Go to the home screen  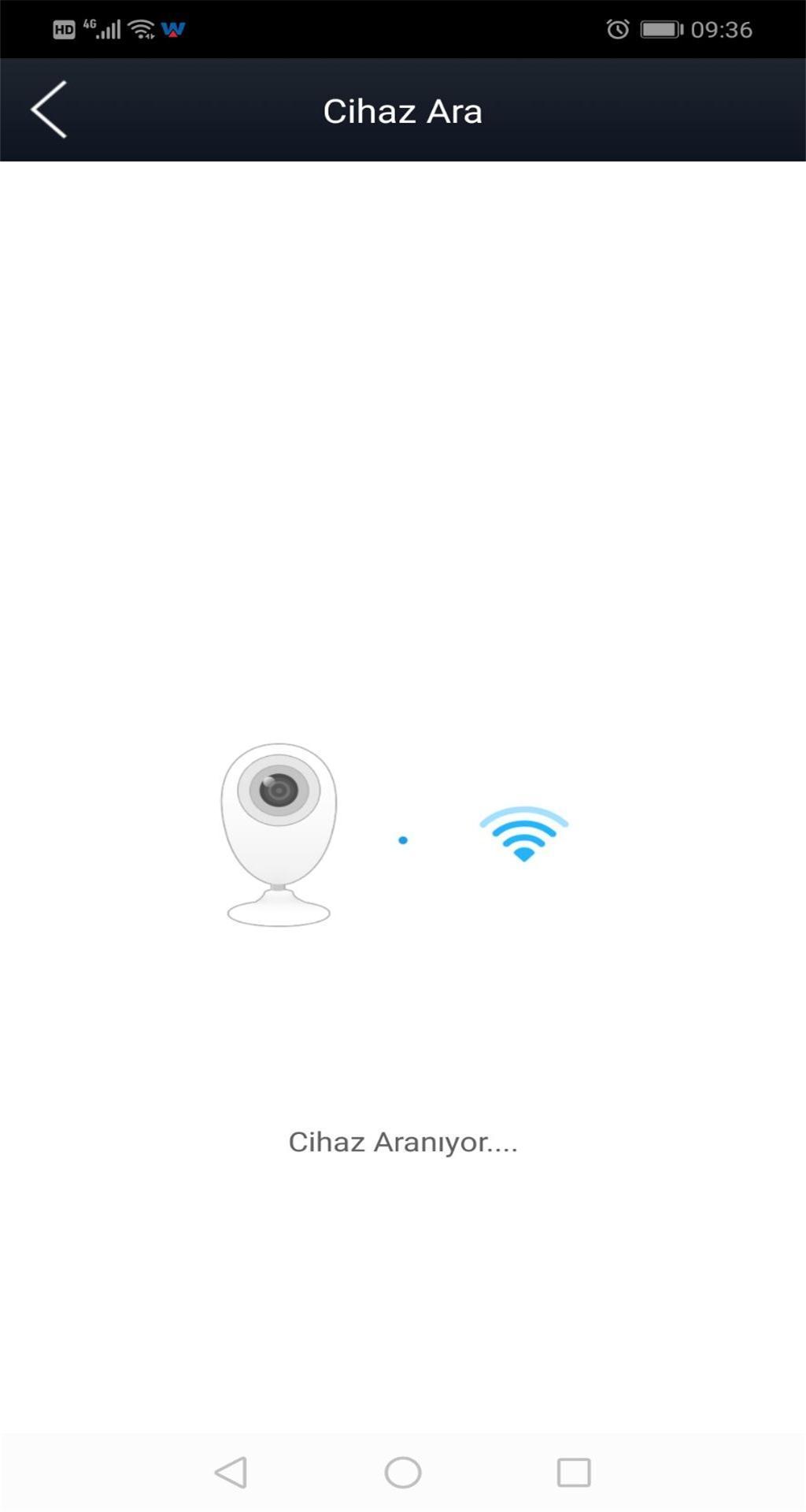[403, 1472]
